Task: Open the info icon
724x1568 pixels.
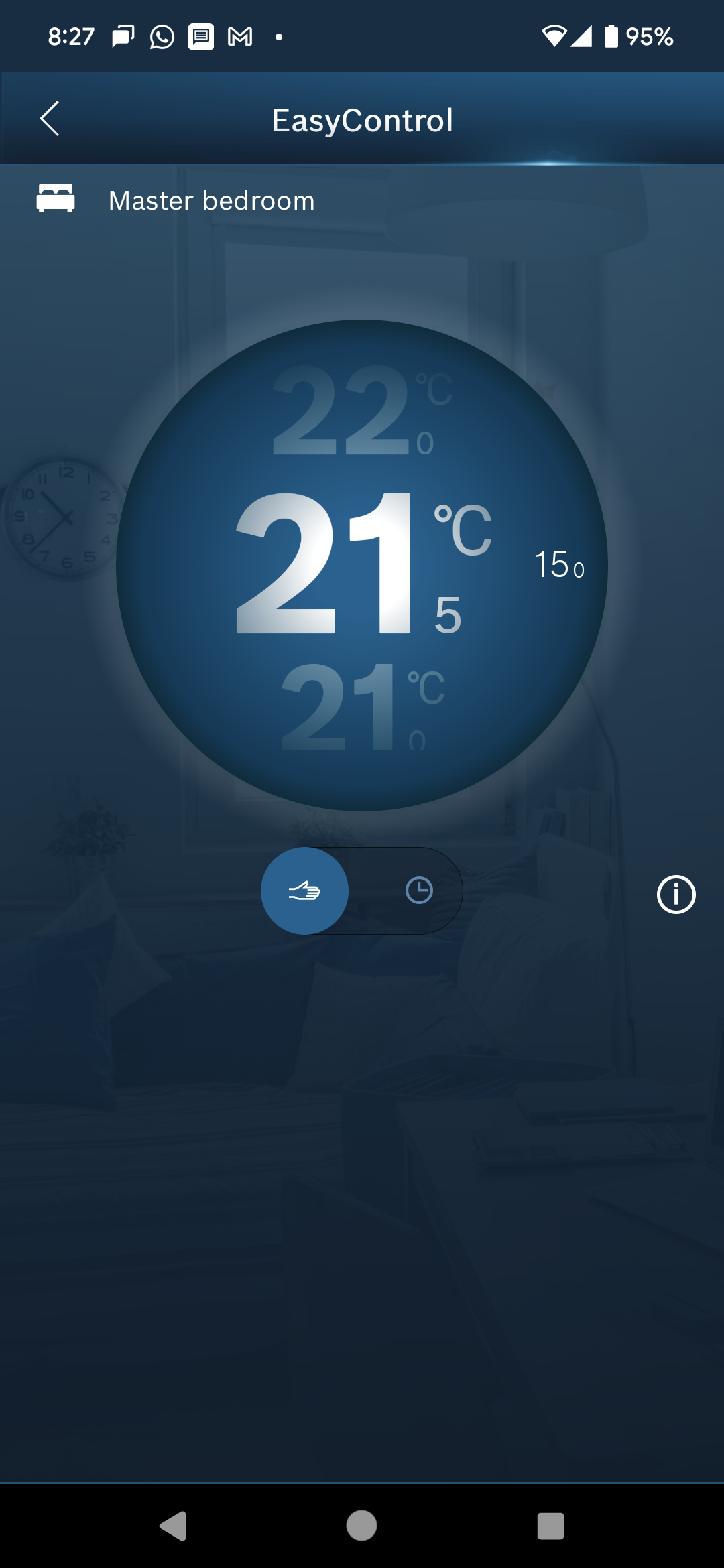Action: (x=676, y=895)
